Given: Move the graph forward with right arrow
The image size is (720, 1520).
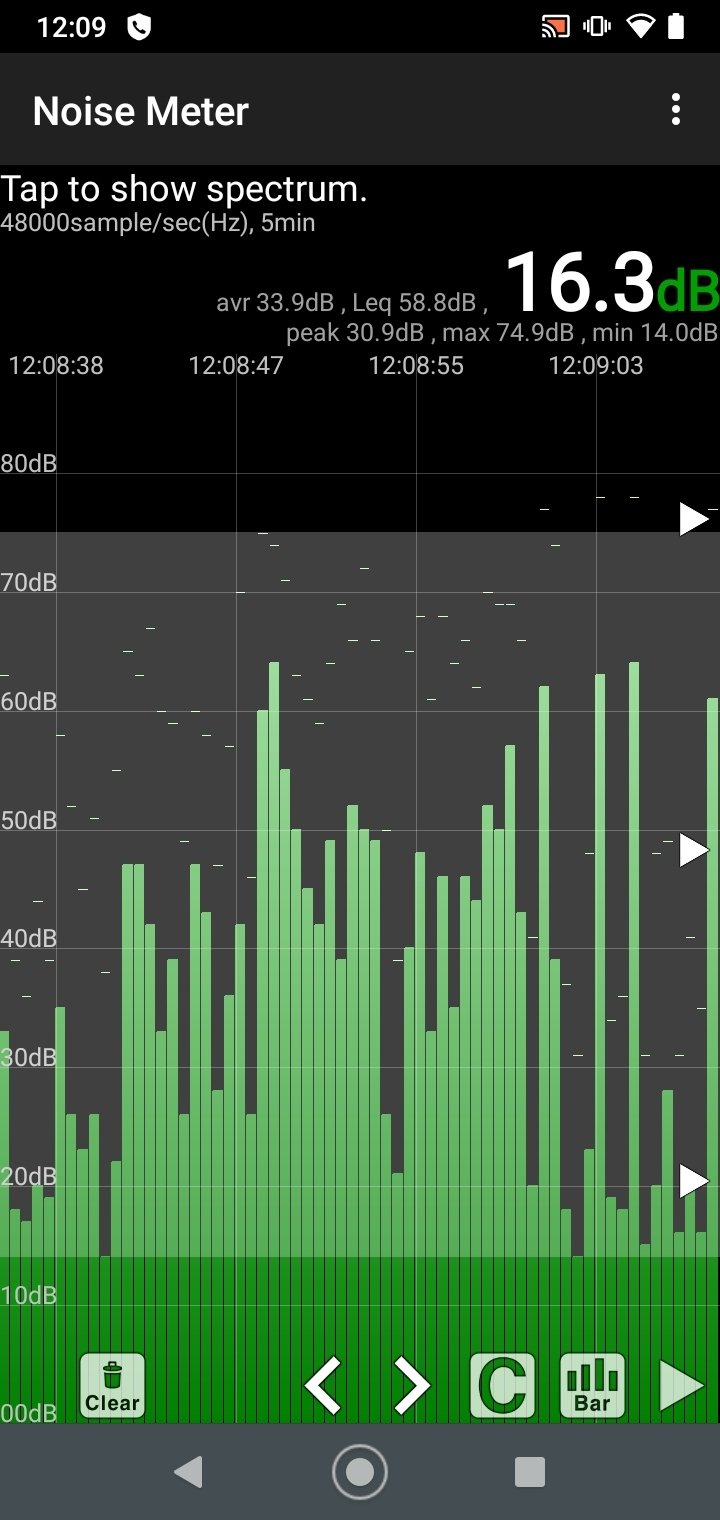Looking at the screenshot, I should point(411,1386).
